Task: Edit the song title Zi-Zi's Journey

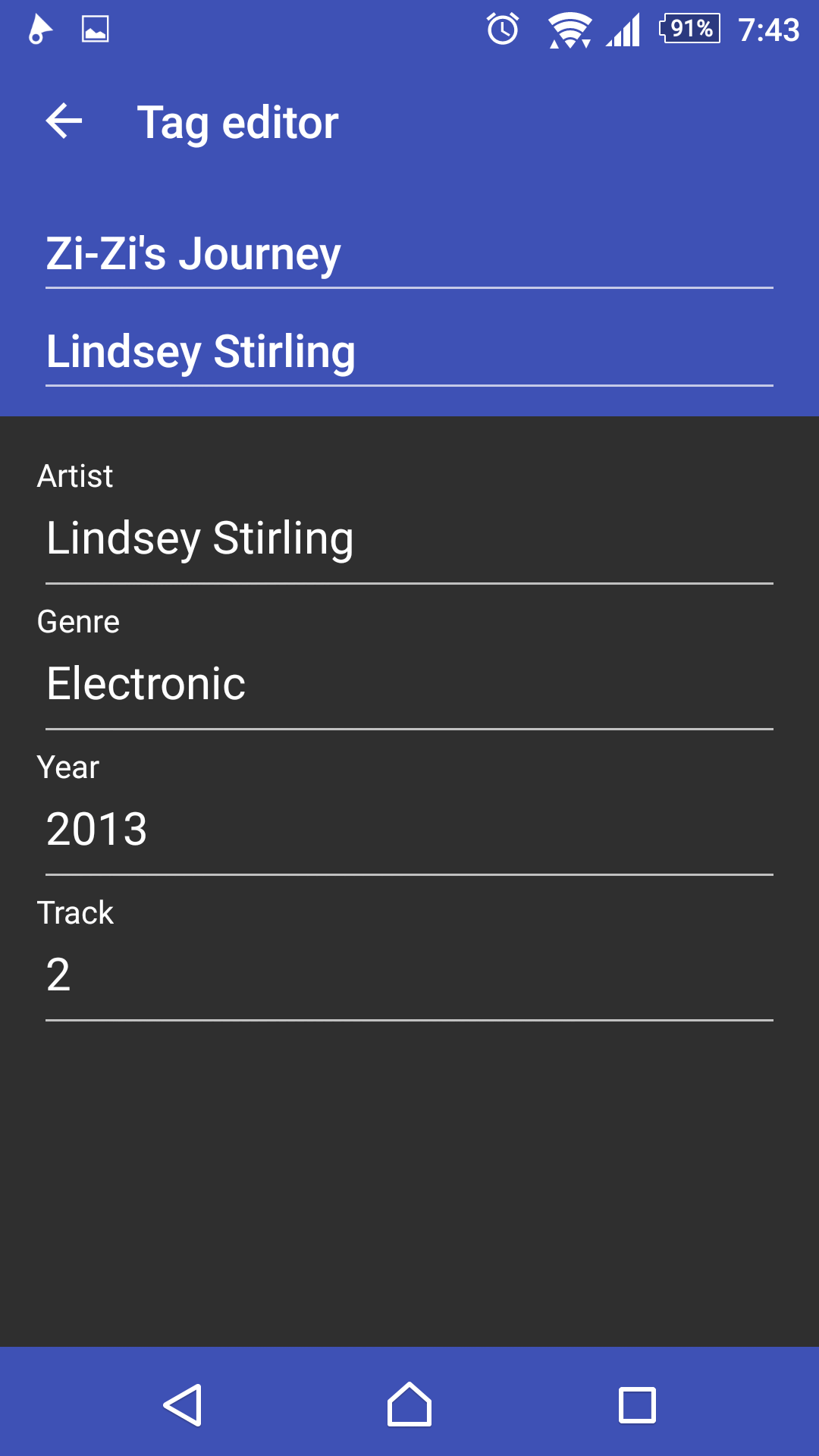Action: [409, 254]
